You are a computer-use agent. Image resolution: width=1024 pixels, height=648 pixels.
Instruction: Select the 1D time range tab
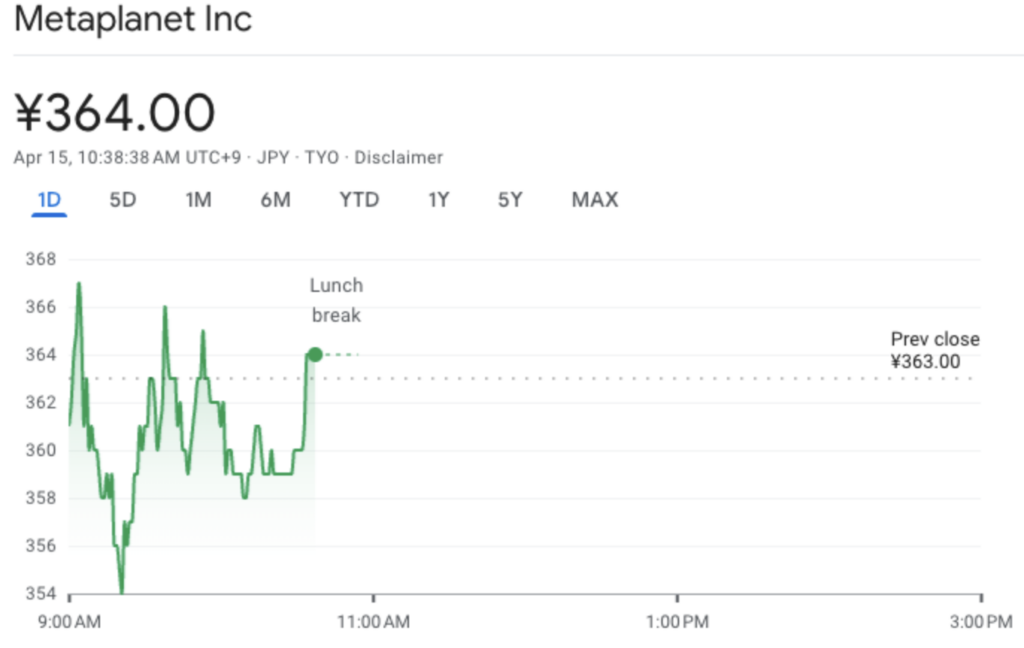coord(49,200)
